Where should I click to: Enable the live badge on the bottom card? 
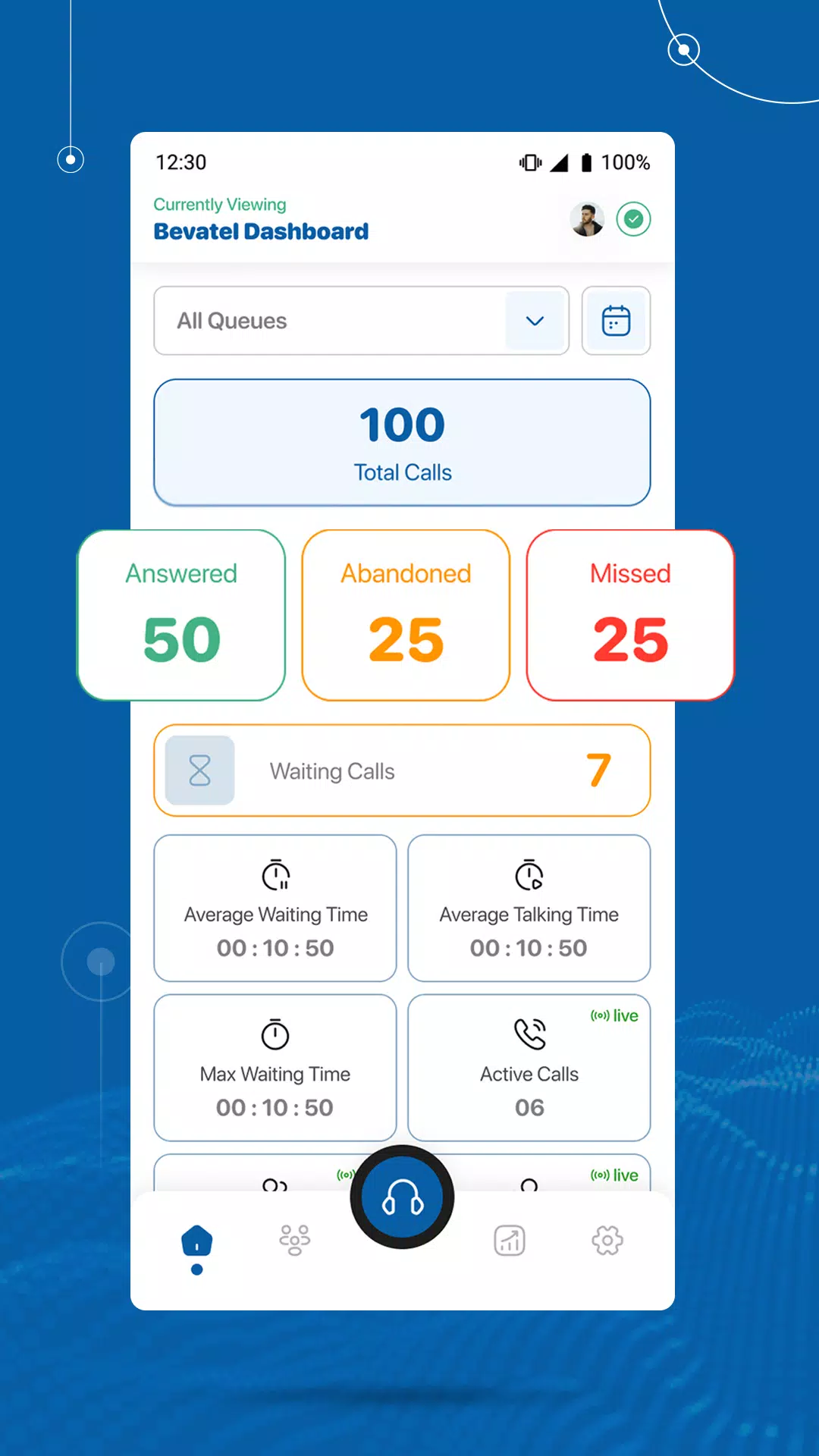(616, 1175)
